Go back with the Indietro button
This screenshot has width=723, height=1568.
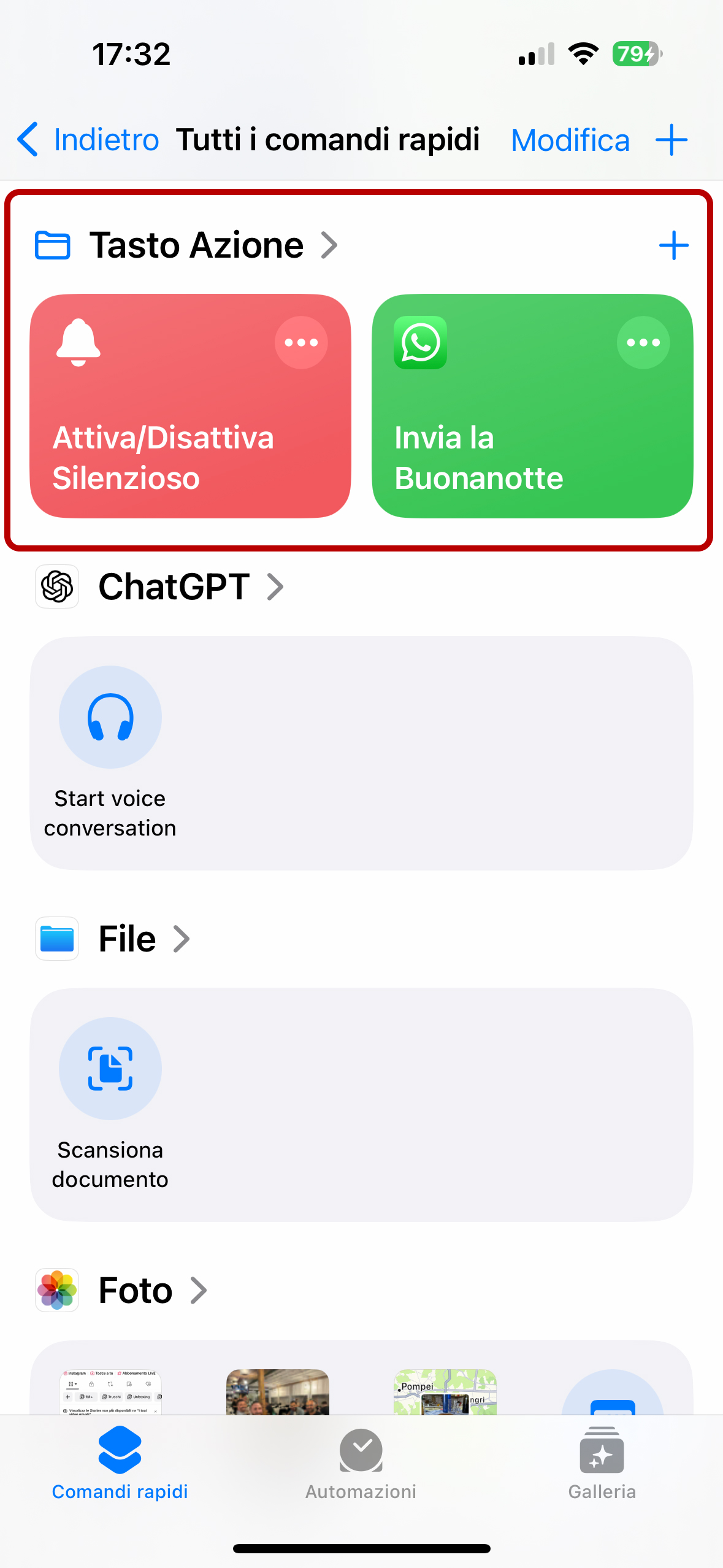pos(88,140)
